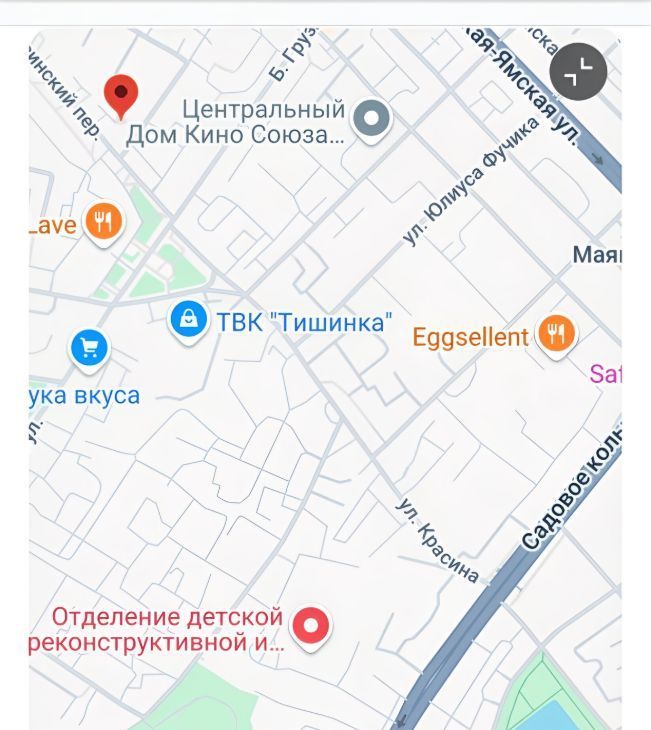Tap the Lave restaurant marker
This screenshot has height=730, width=651.
103,222
